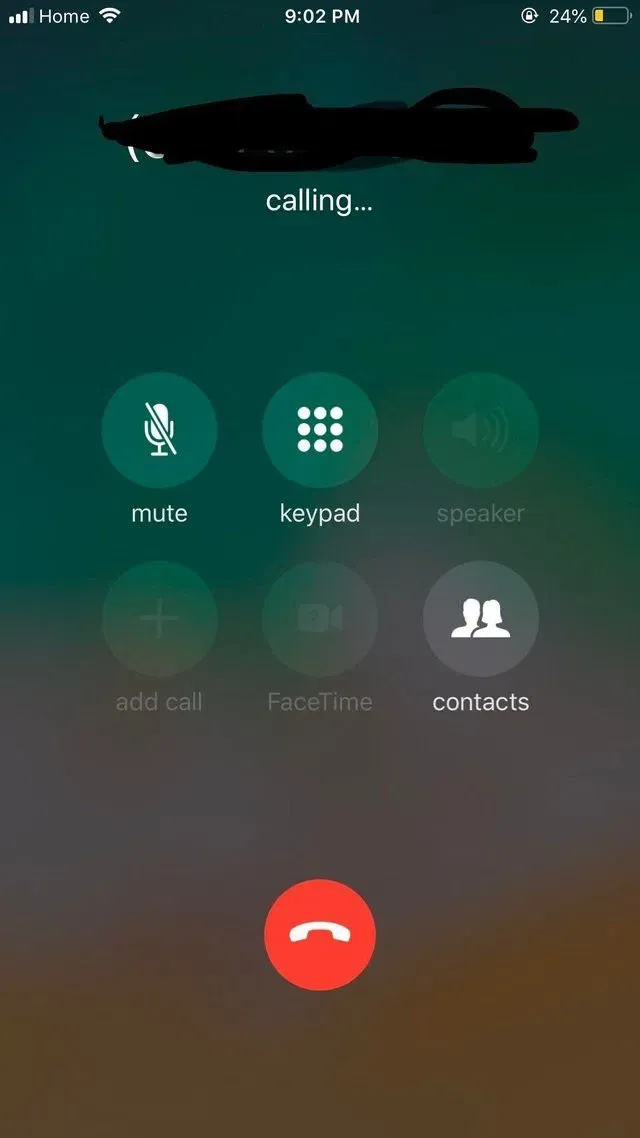Open the keypad during the call

click(320, 430)
